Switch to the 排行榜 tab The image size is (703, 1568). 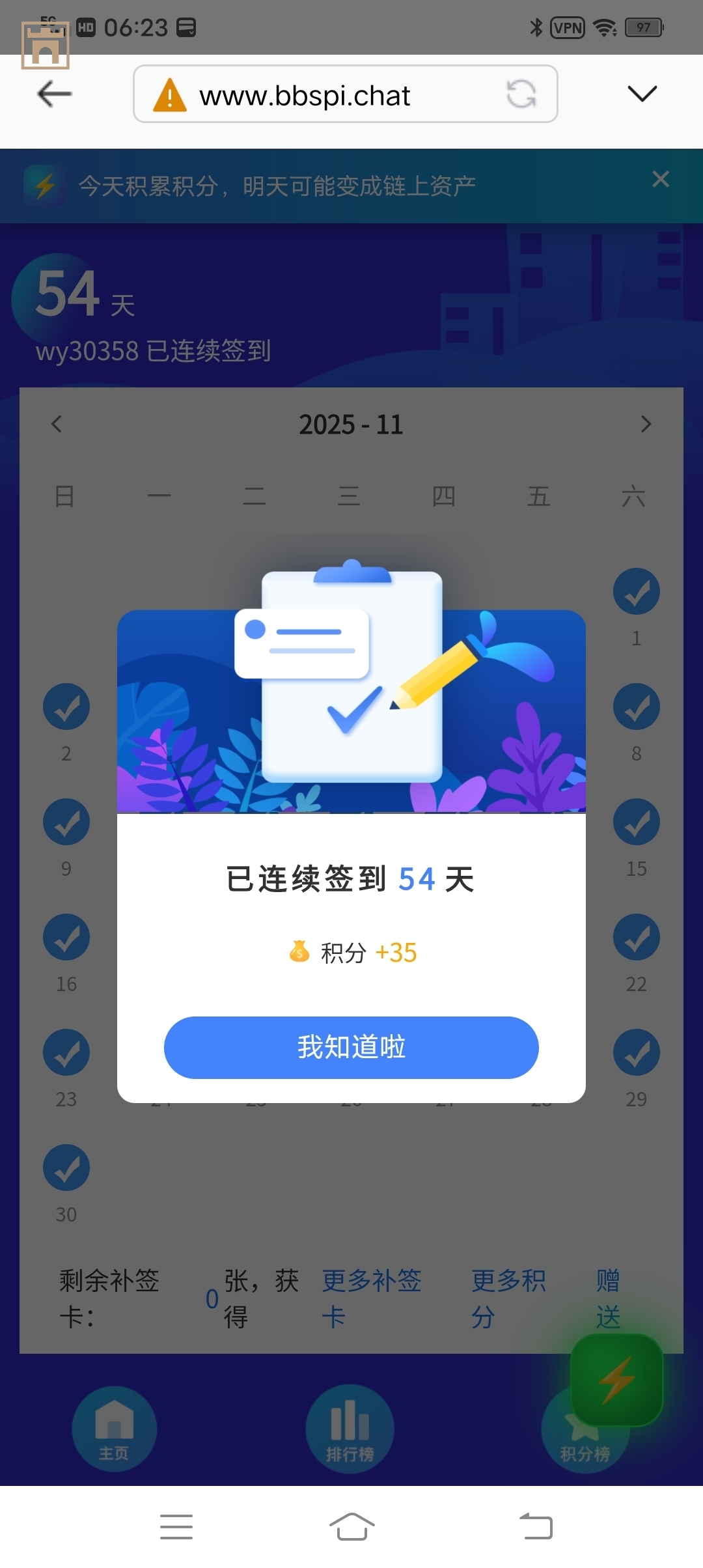coord(350,1429)
